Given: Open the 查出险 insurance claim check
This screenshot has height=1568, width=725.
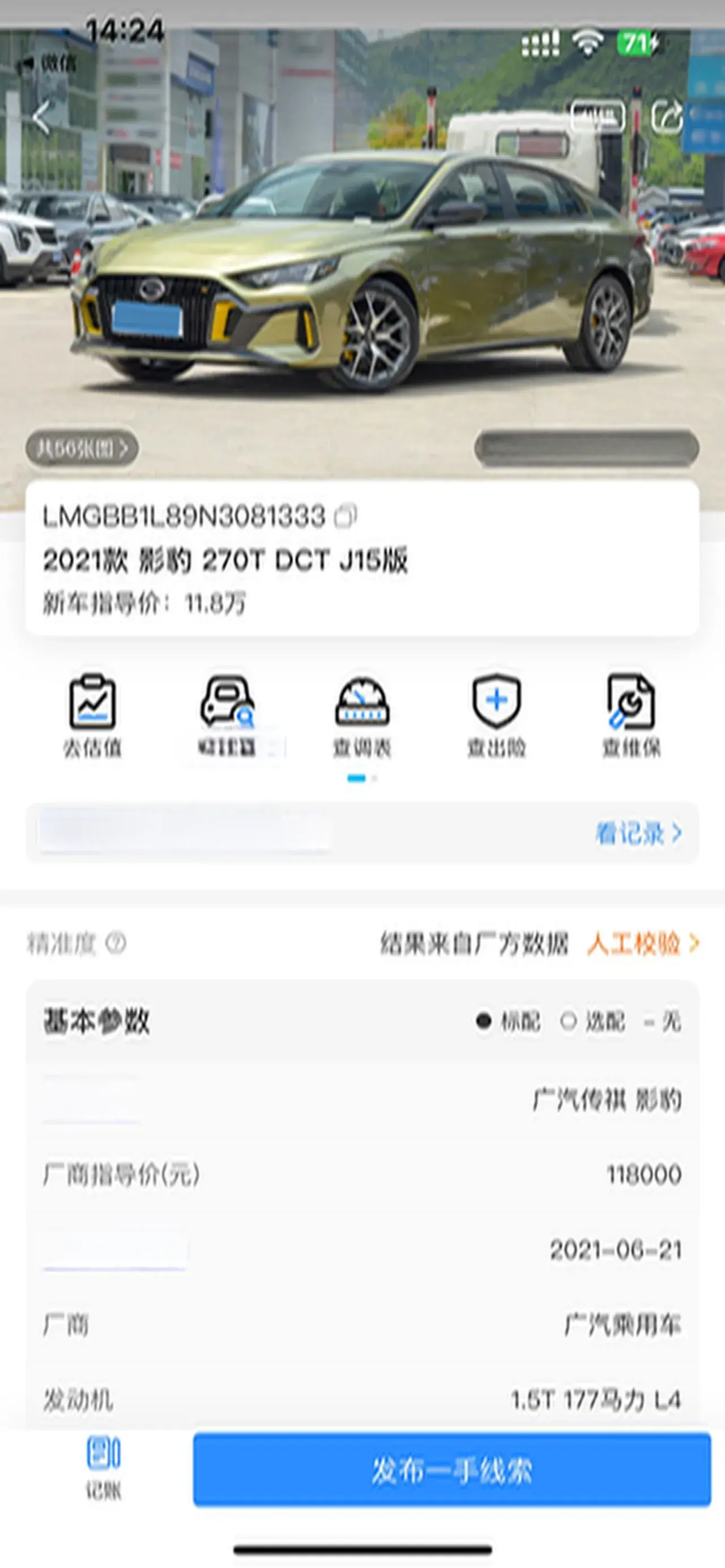Looking at the screenshot, I should (x=497, y=716).
